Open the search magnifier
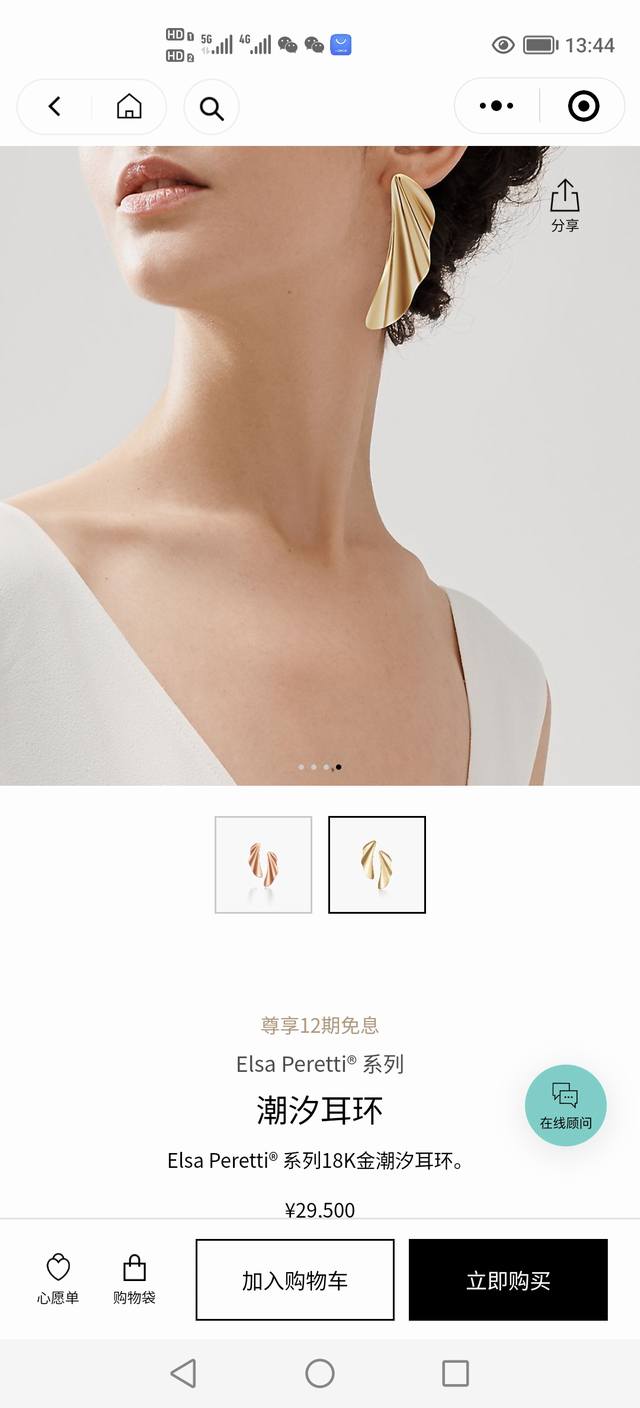The height and width of the screenshot is (1408, 640). (211, 107)
